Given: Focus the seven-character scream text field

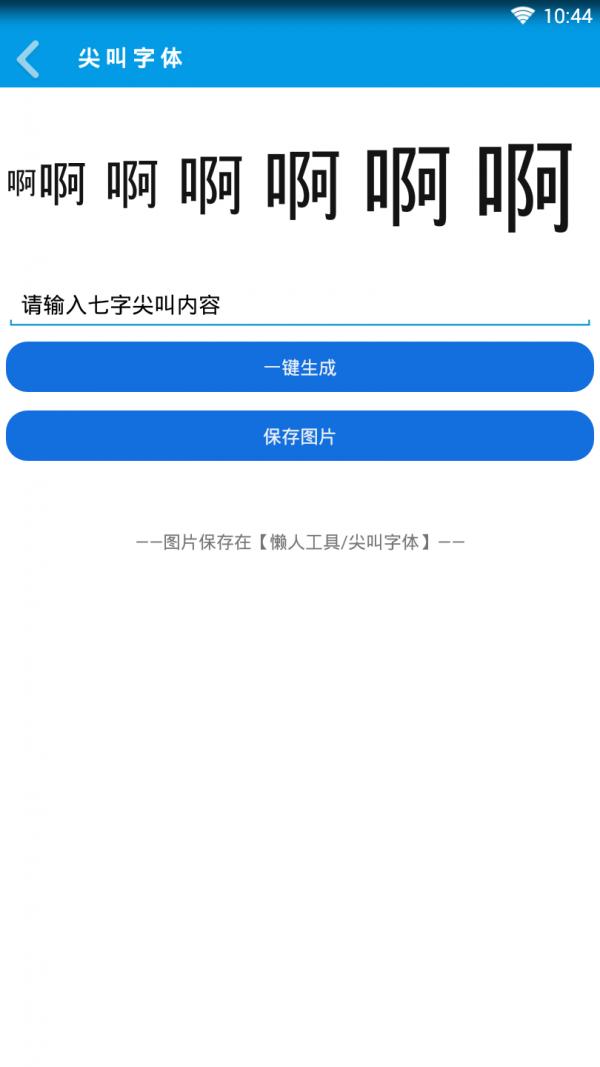Looking at the screenshot, I should (x=300, y=305).
